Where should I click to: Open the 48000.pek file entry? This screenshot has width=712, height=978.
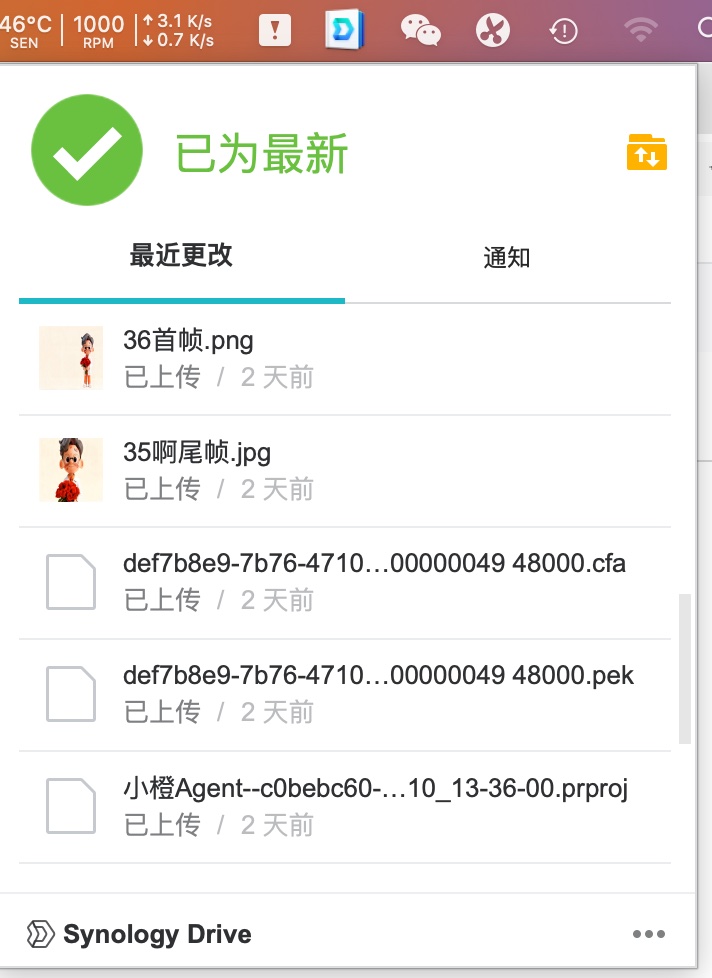pyautogui.click(x=378, y=675)
